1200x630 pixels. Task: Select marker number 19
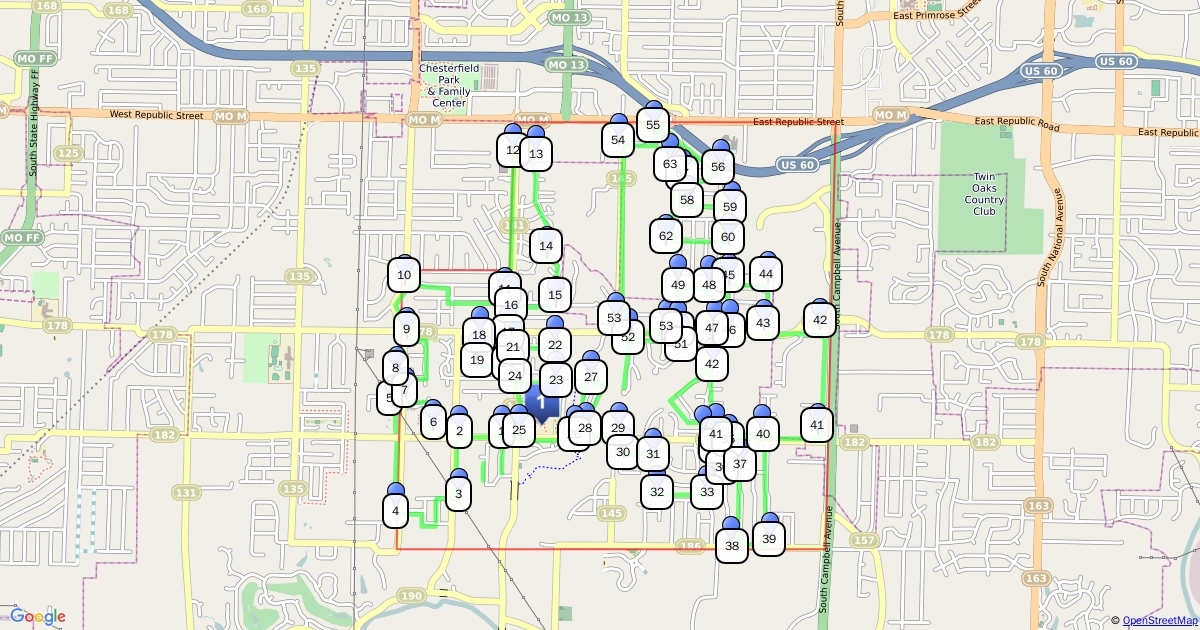pyautogui.click(x=477, y=360)
